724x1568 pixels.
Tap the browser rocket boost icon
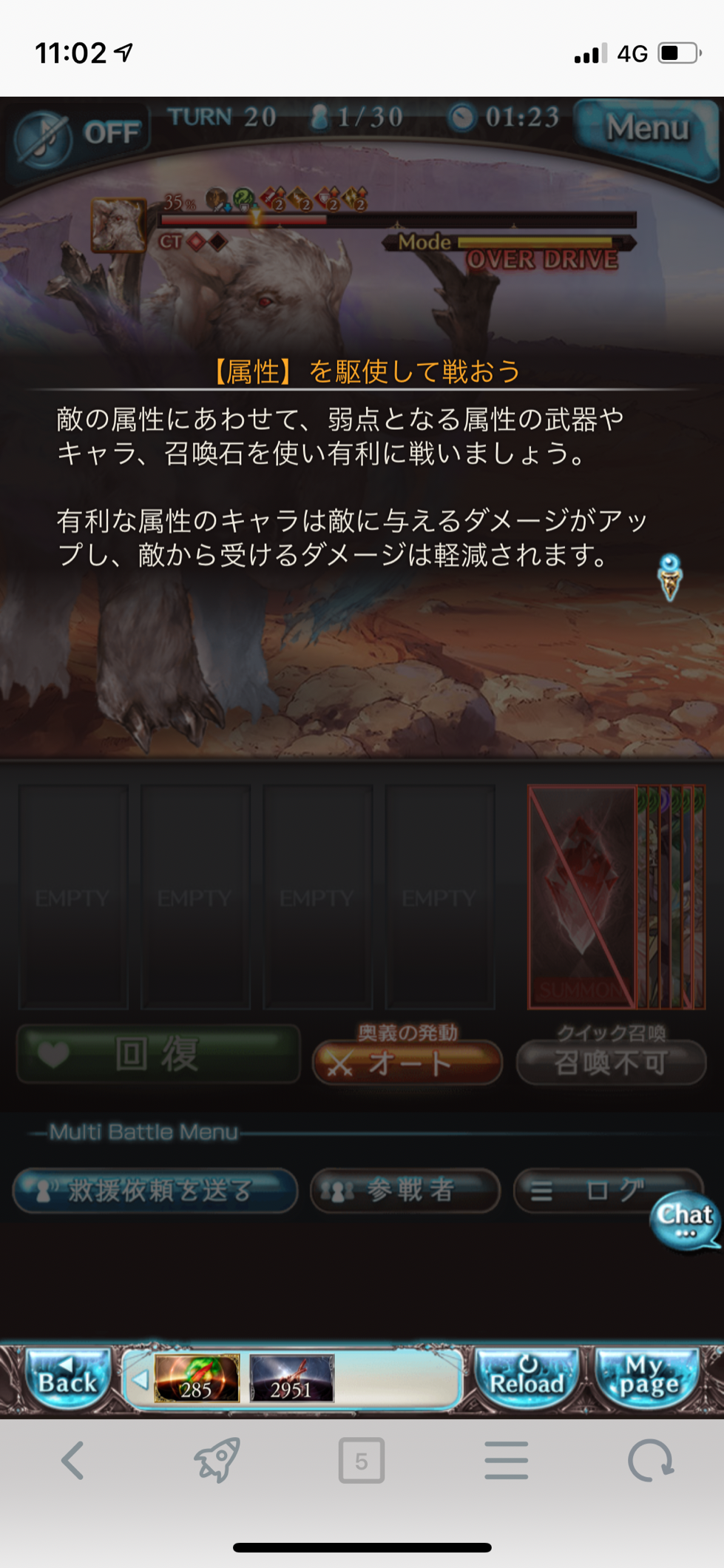coord(217,1461)
